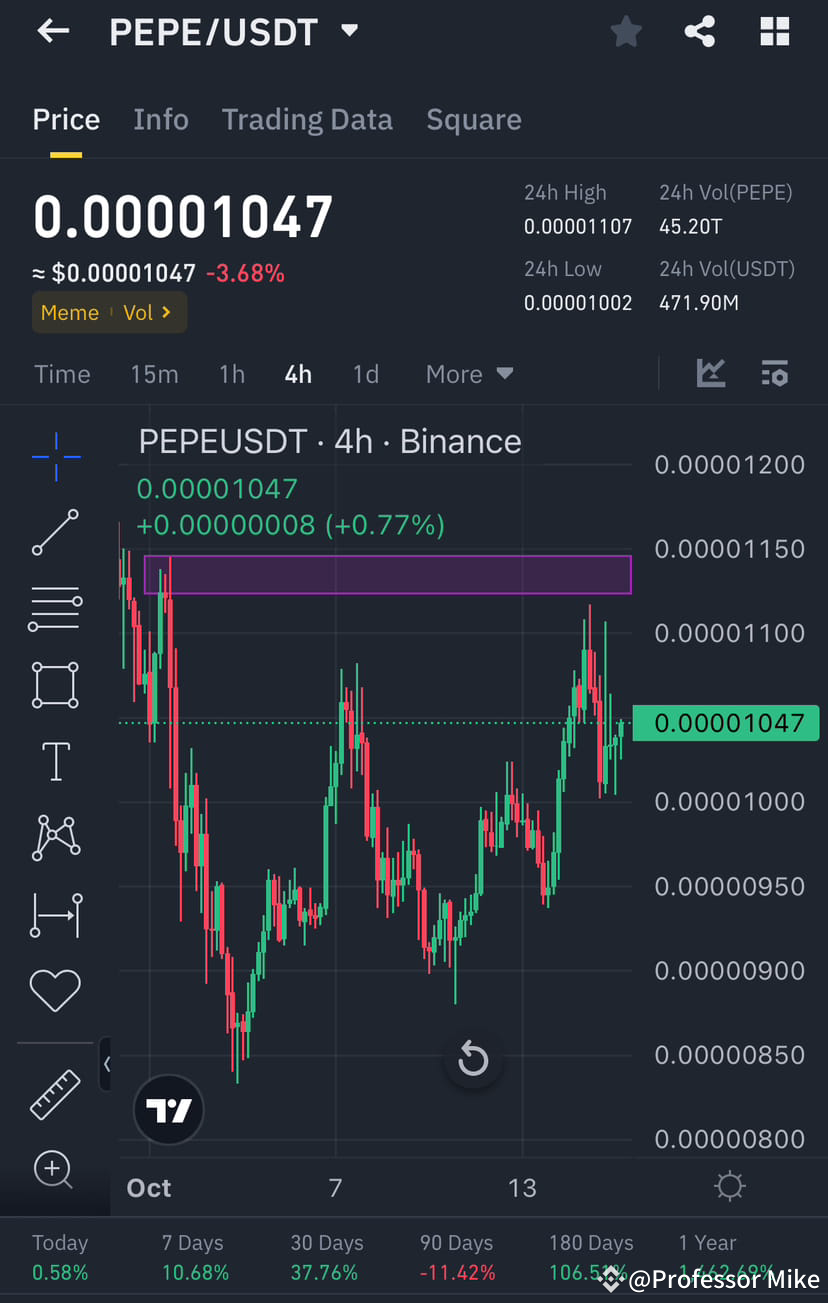Select the trend line drawing tool

tap(55, 533)
